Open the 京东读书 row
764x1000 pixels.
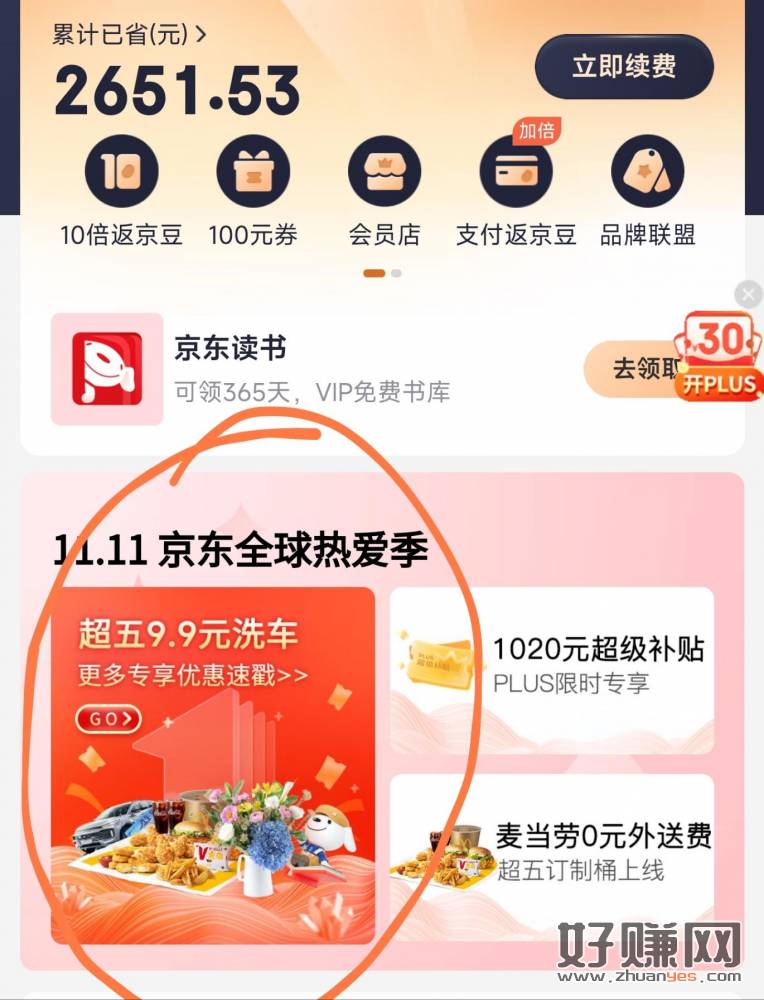pyautogui.click(x=300, y=369)
